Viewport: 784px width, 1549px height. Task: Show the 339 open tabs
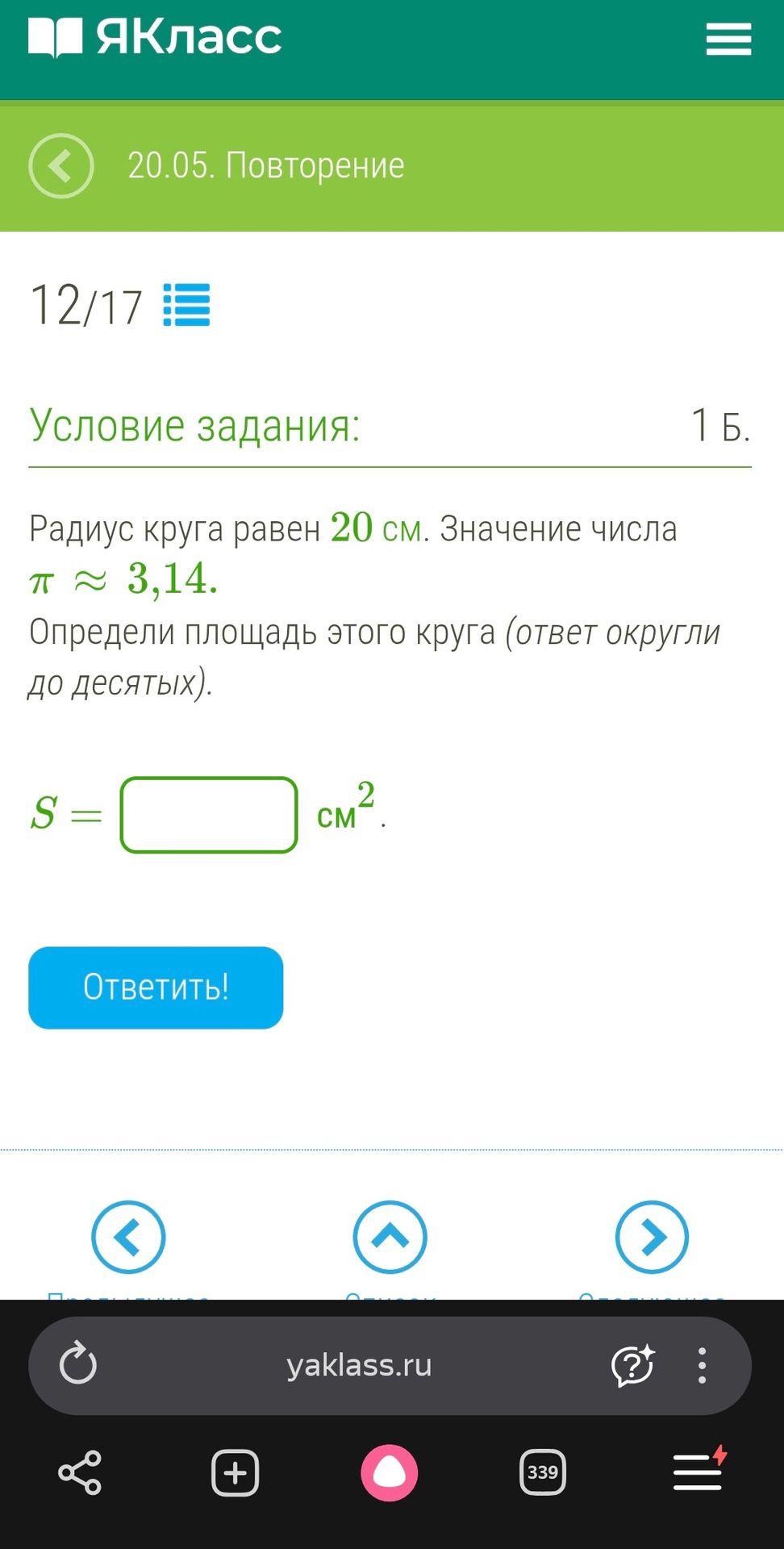(543, 1473)
